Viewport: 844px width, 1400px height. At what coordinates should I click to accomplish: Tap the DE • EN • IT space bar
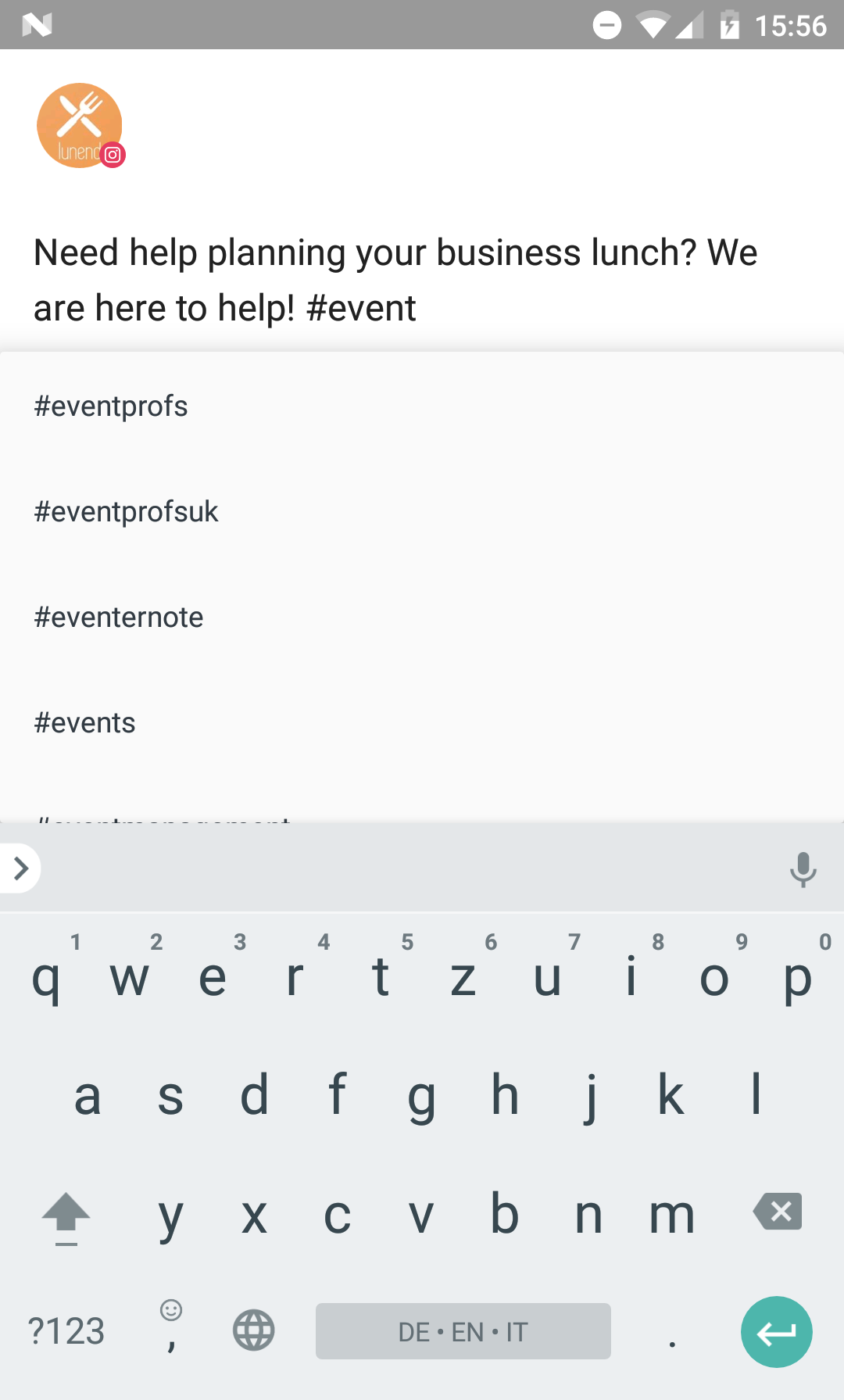point(463,1330)
